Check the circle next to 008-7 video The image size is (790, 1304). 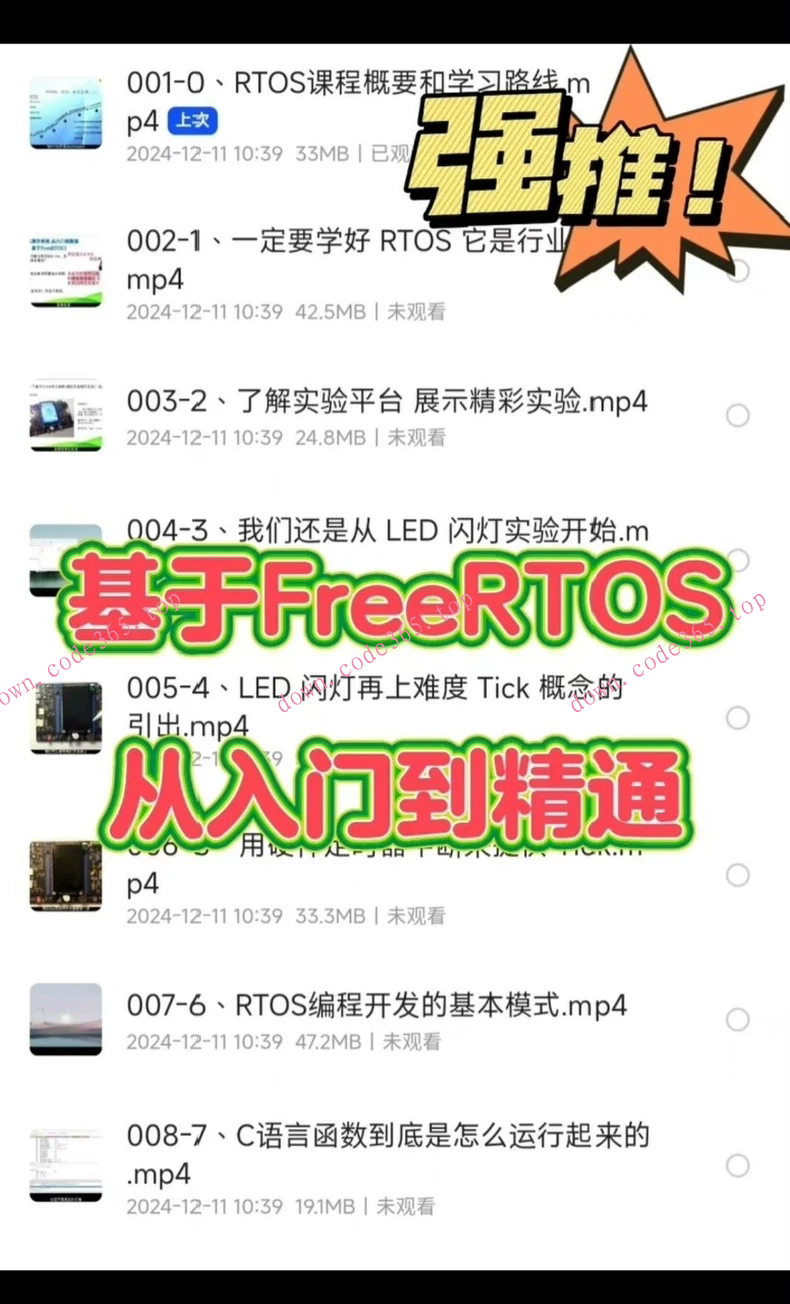(737, 1164)
